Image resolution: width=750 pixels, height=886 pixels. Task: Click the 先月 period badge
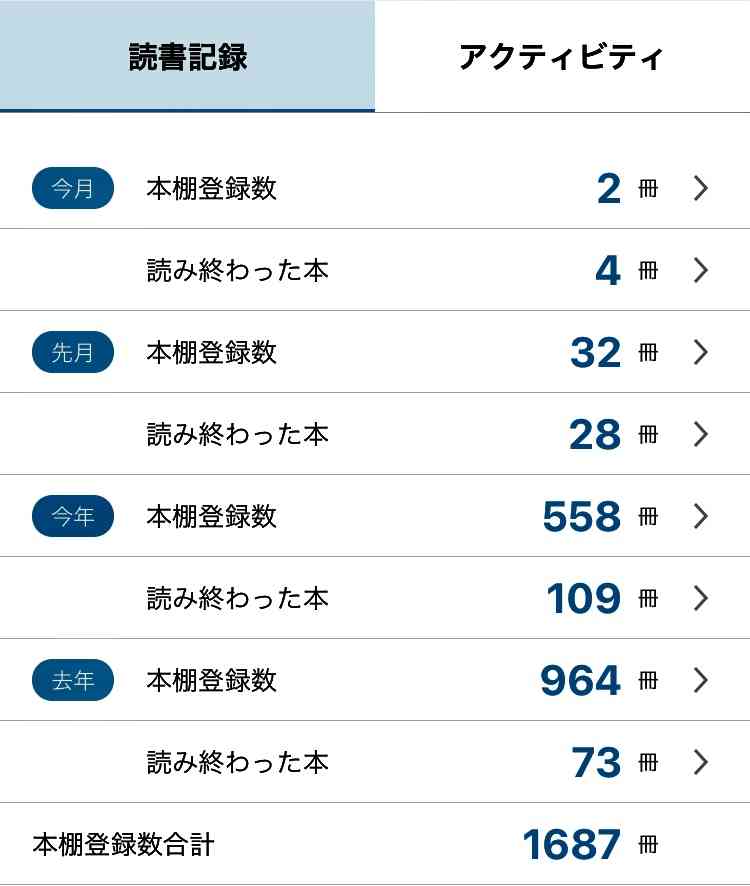tap(72, 352)
